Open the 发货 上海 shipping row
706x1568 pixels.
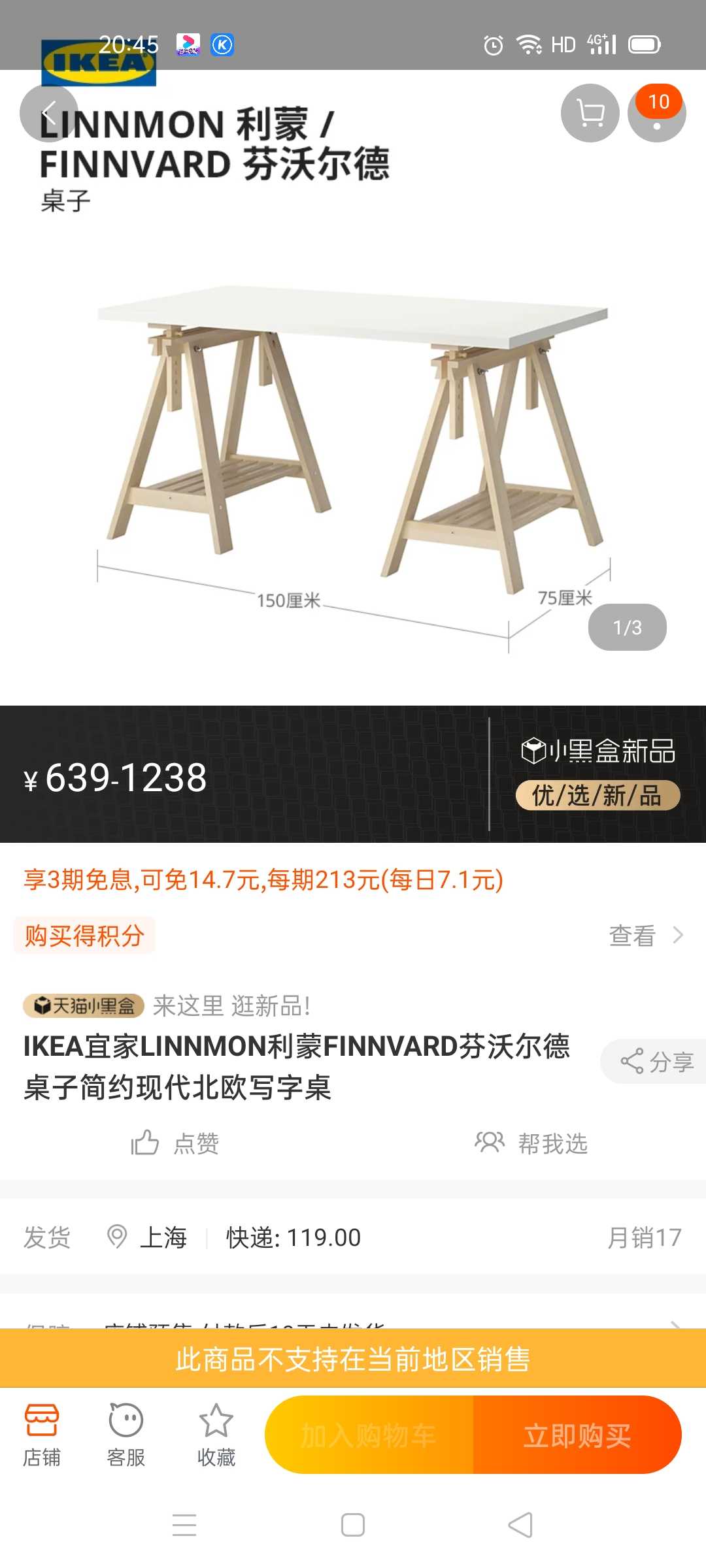pos(353,1237)
